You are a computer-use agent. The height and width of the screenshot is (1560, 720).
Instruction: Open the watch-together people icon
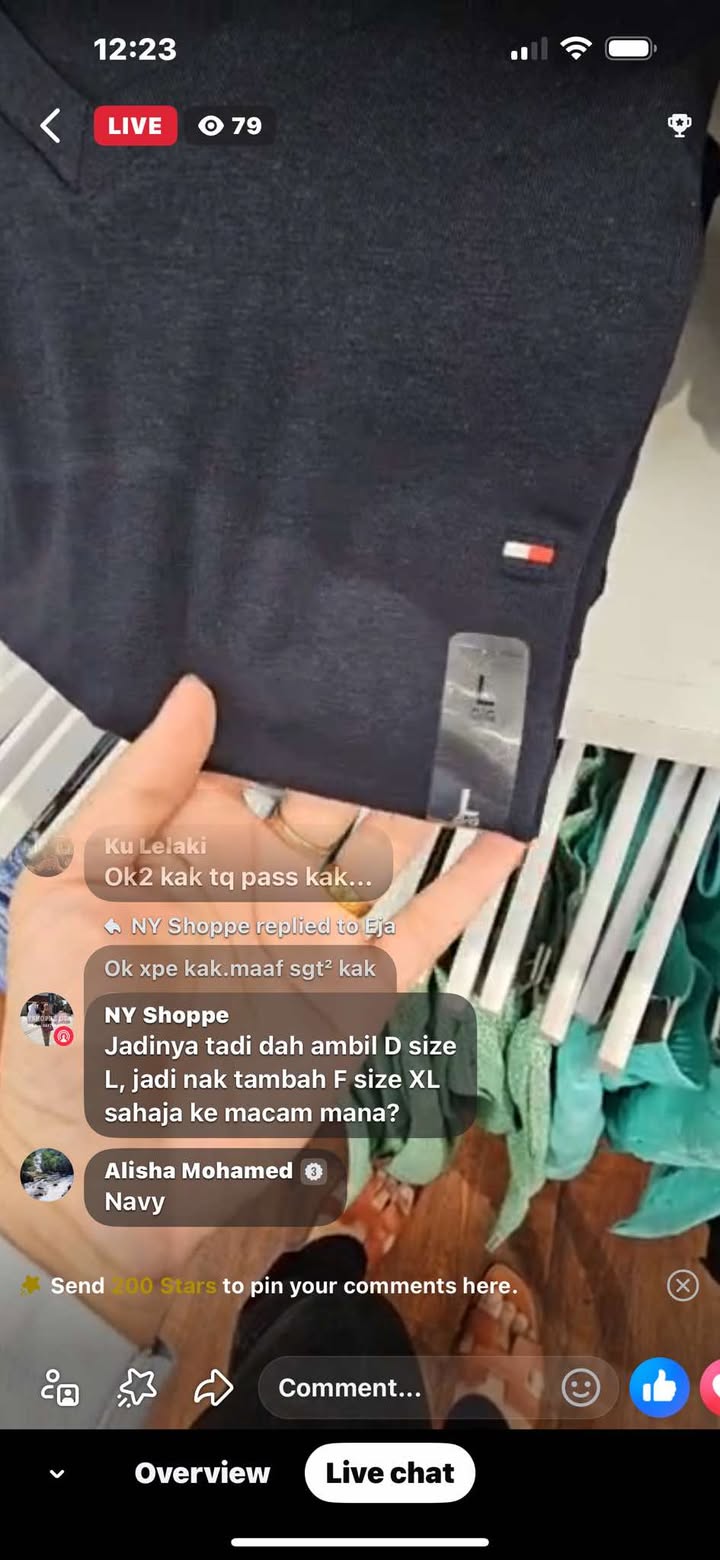coord(60,1387)
